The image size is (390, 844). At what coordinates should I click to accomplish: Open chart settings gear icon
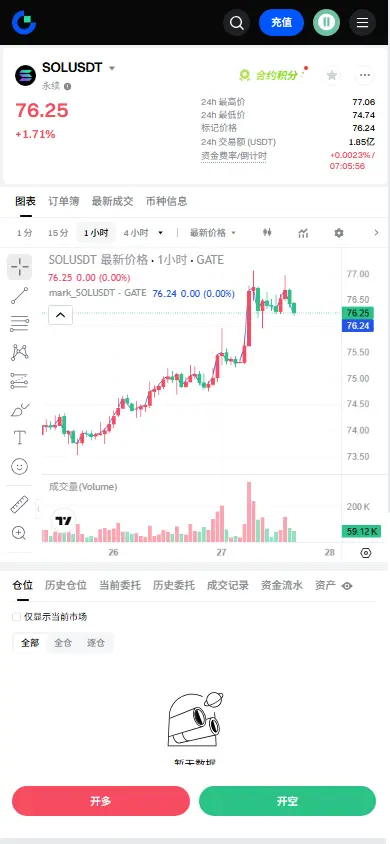(338, 233)
